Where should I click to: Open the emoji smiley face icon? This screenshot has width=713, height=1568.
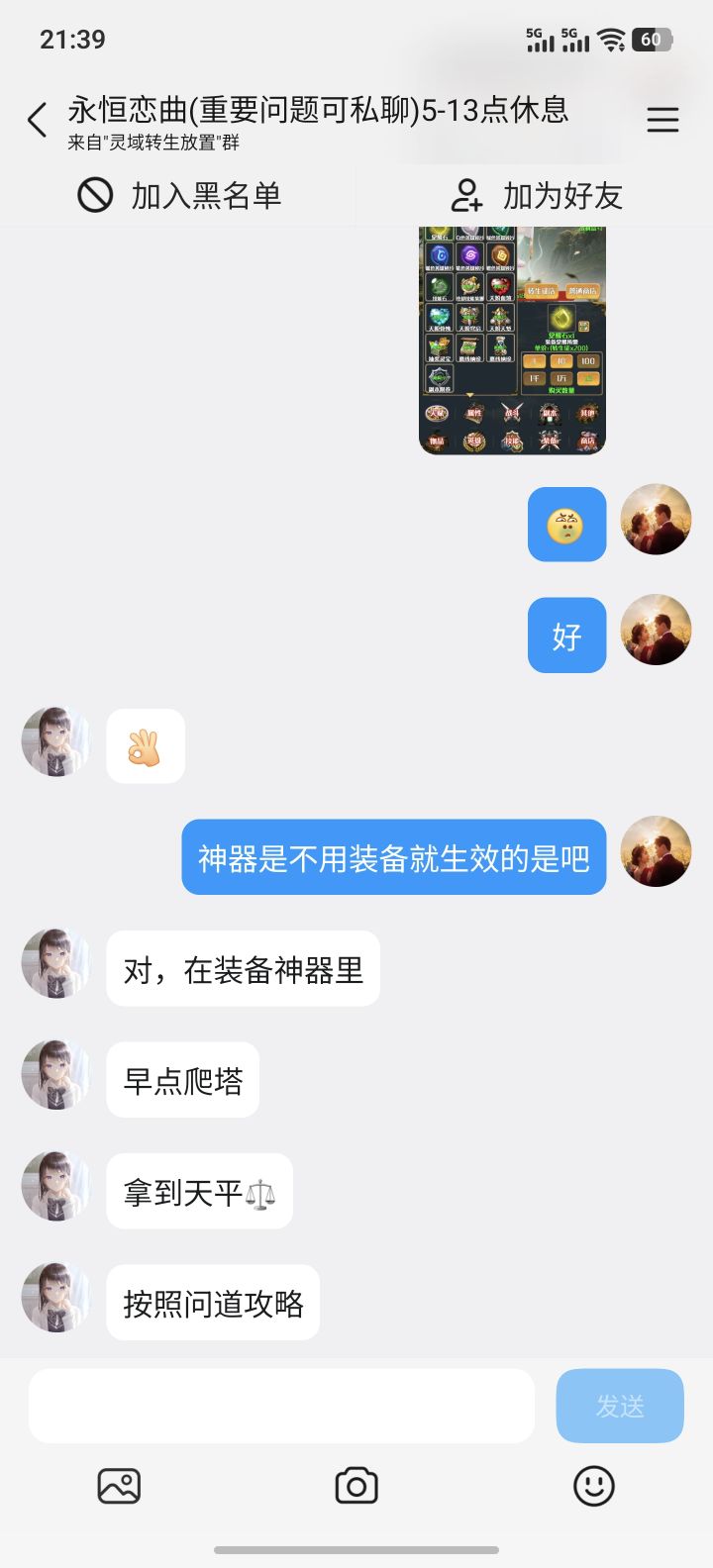click(x=593, y=1485)
